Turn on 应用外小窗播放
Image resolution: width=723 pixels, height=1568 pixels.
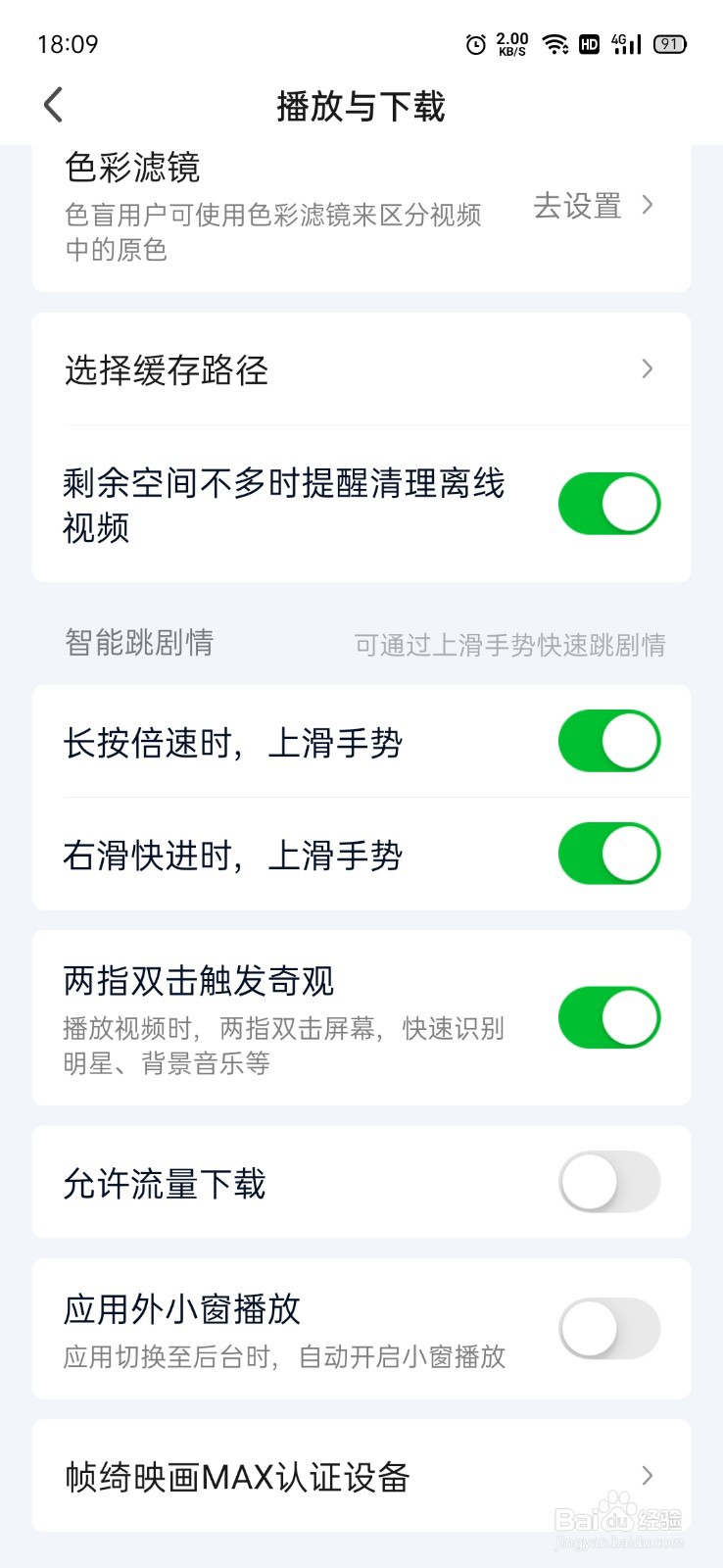coord(609,1329)
